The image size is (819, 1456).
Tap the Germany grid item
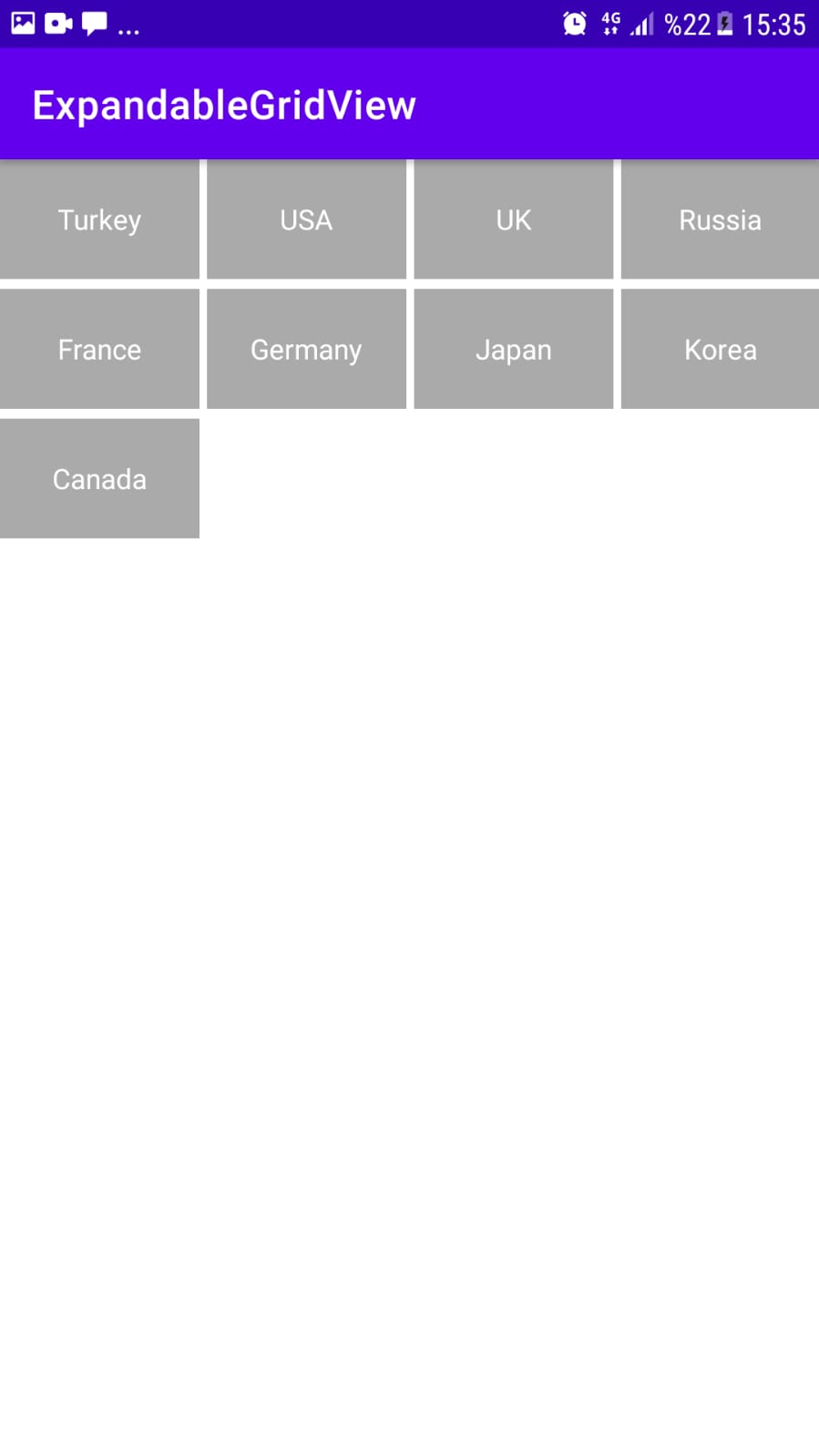(x=306, y=349)
